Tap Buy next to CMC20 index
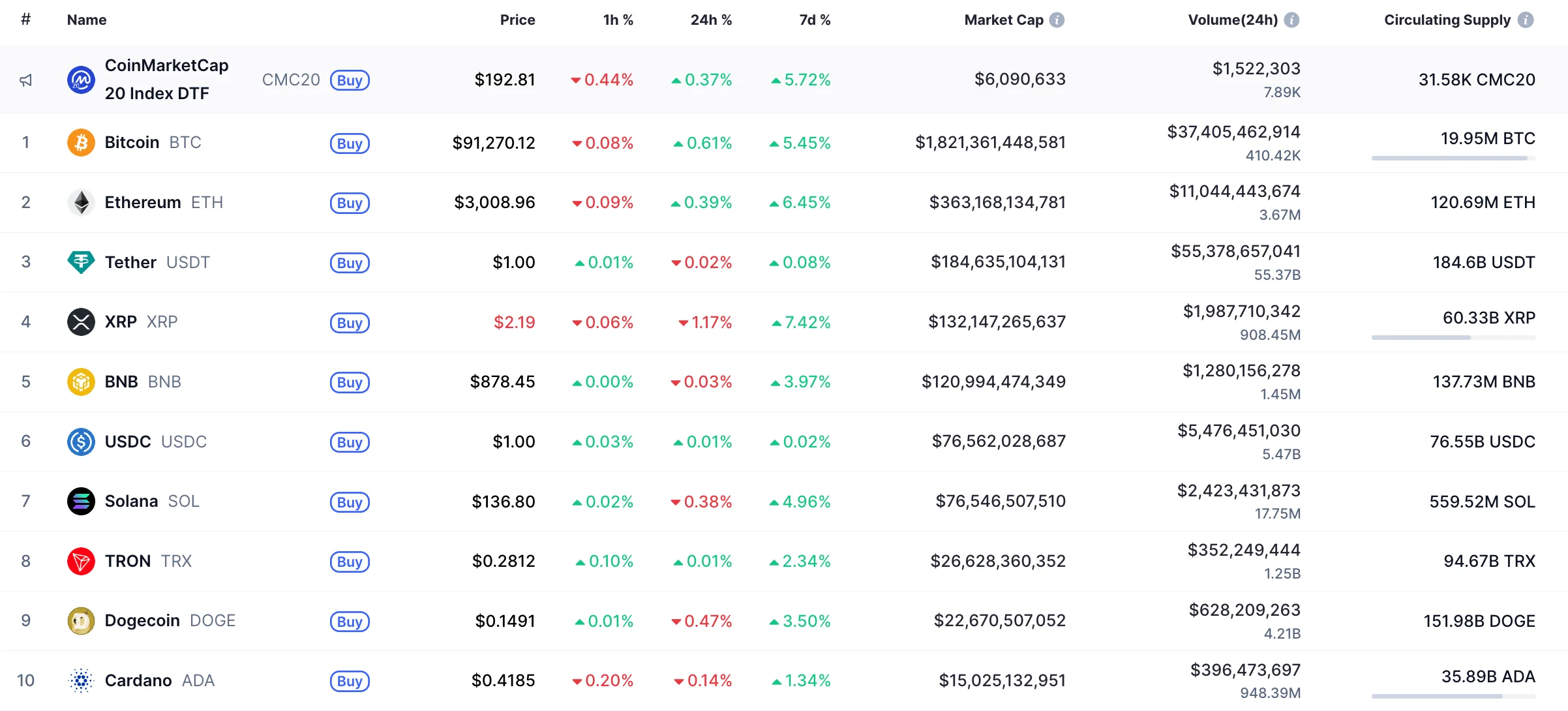Screen dimensions: 1568x711 click(350, 80)
